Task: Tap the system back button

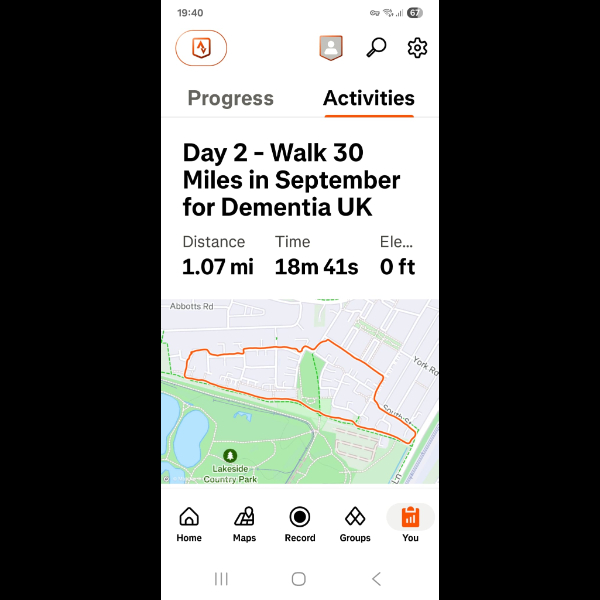Action: click(376, 579)
